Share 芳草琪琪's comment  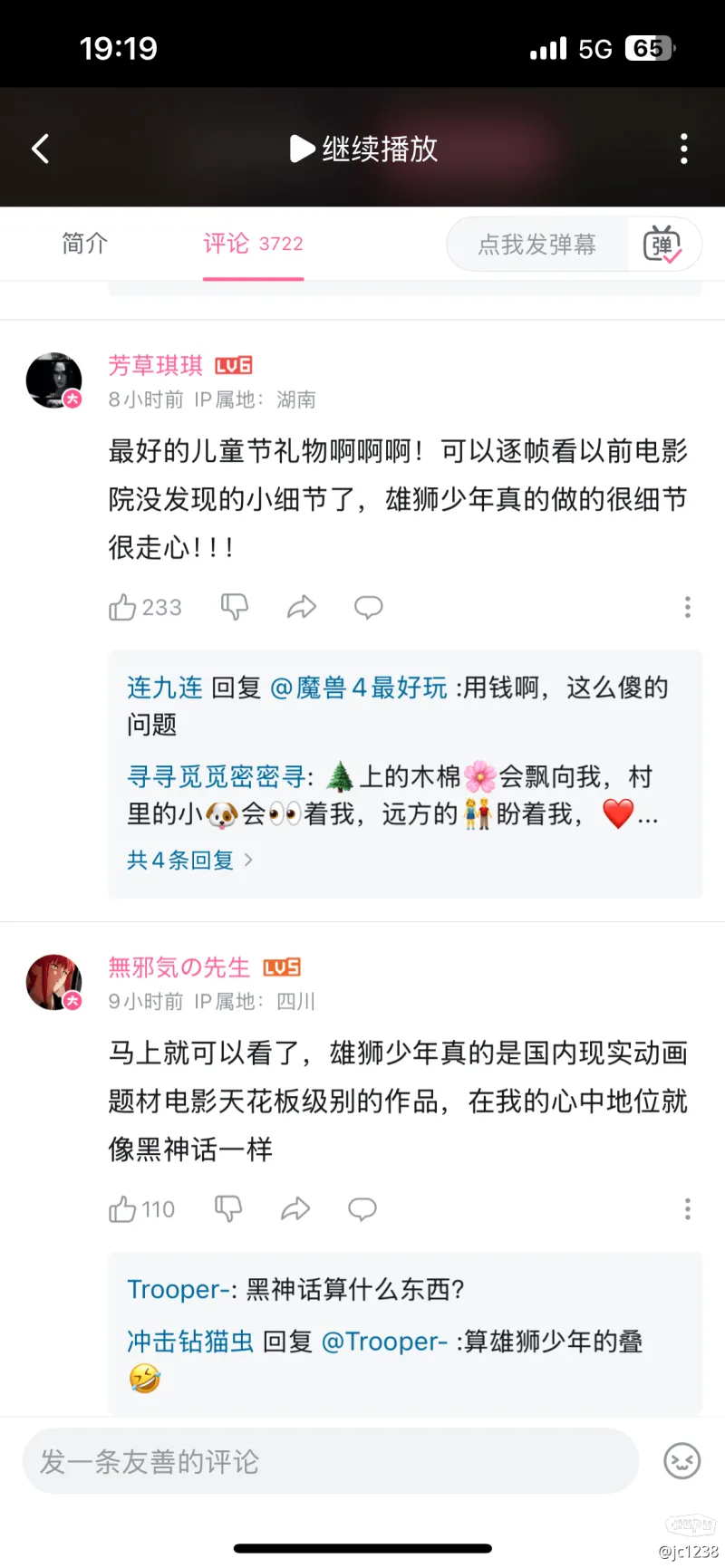(x=302, y=607)
